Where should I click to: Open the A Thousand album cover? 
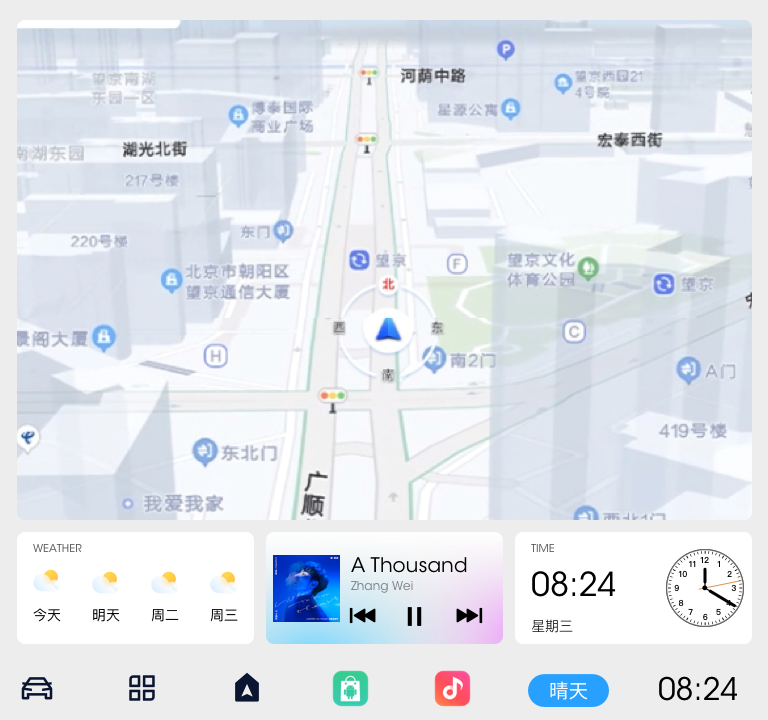point(306,589)
